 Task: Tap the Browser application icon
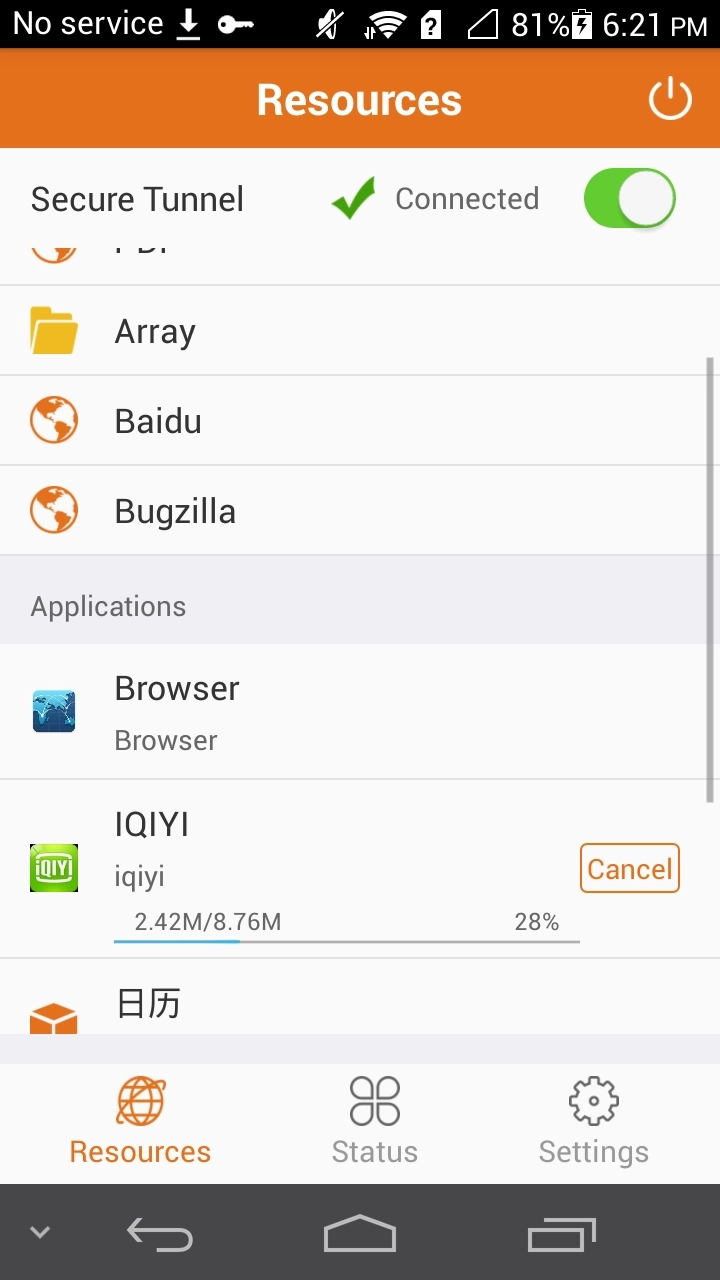(x=53, y=711)
